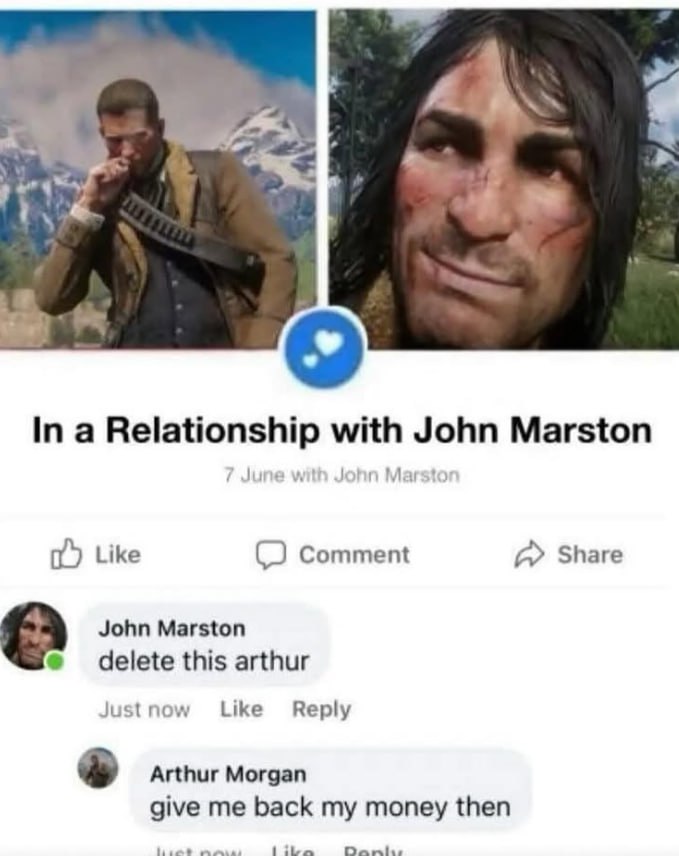Tap the Arthur Morgan name above his reply
This screenshot has height=856, width=679.
pyautogui.click(x=228, y=774)
